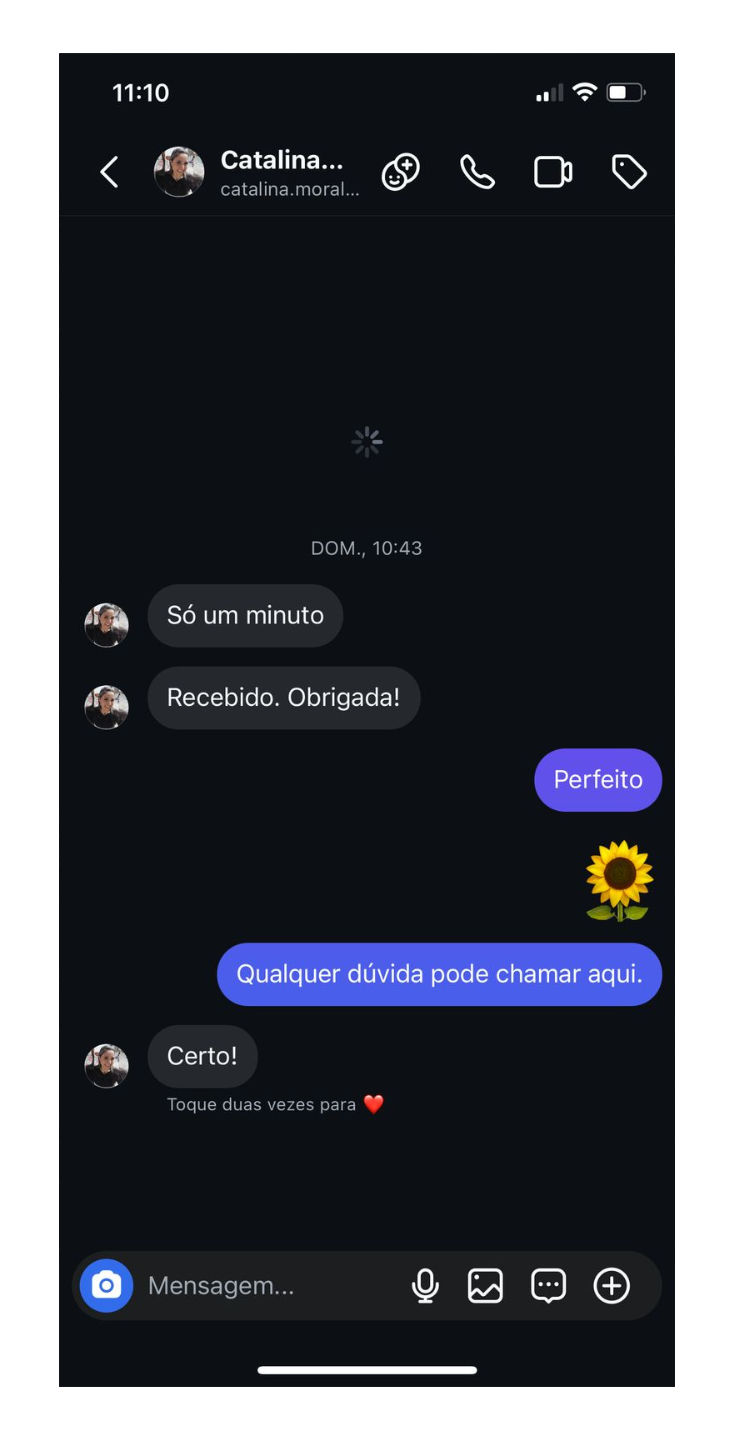Start a video call with Catalina
This screenshot has height=1440, width=750.
[x=553, y=172]
